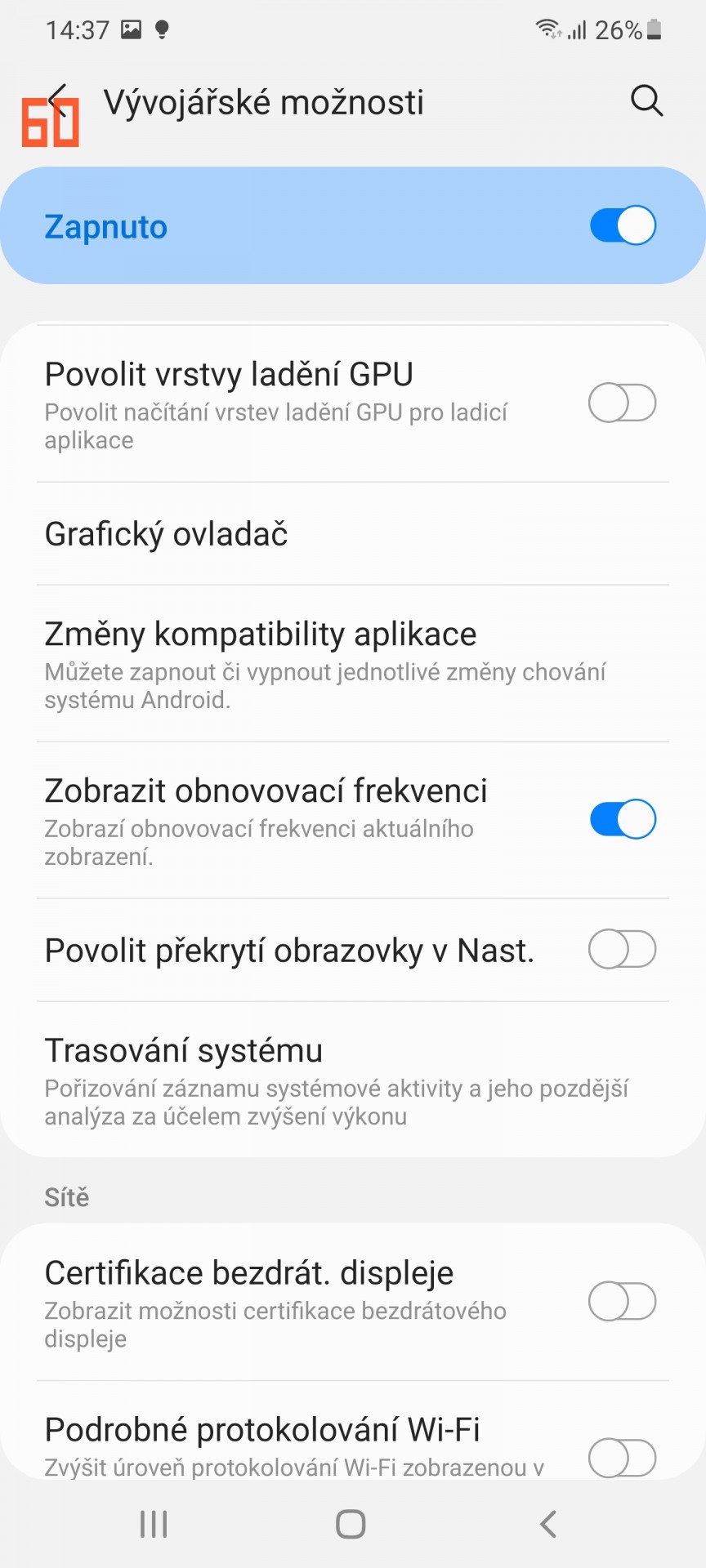The width and height of the screenshot is (706, 1568).
Task: Go back from Vývojářské možnosti
Action: click(x=57, y=101)
